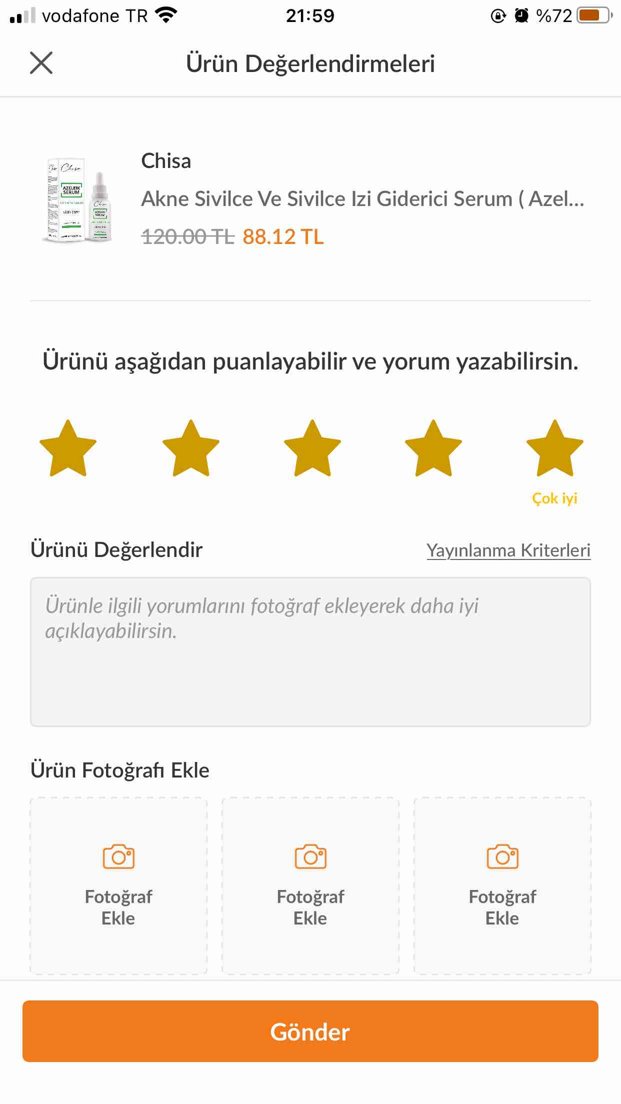Tap the fifth star labeled Çok iyi
Viewport: 621px width, 1104px height.
[555, 448]
